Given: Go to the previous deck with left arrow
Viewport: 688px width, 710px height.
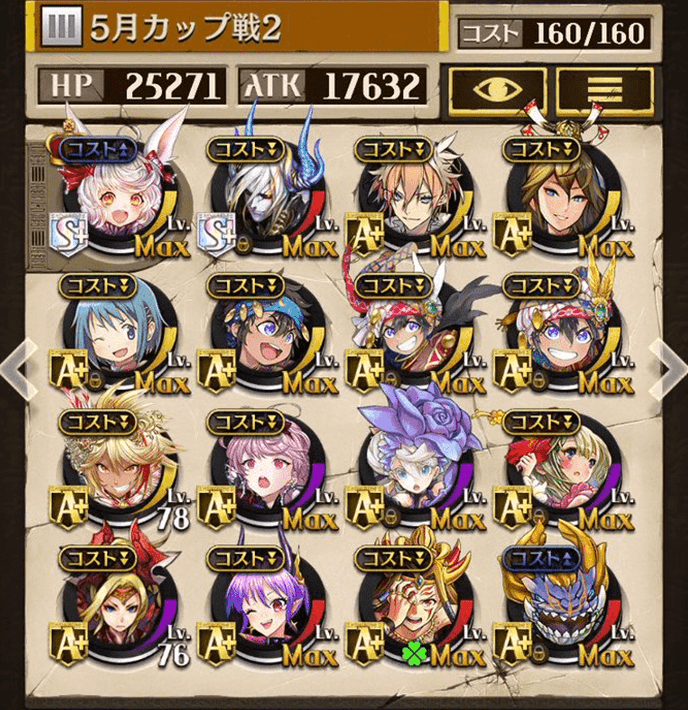Looking at the screenshot, I should tap(22, 366).
